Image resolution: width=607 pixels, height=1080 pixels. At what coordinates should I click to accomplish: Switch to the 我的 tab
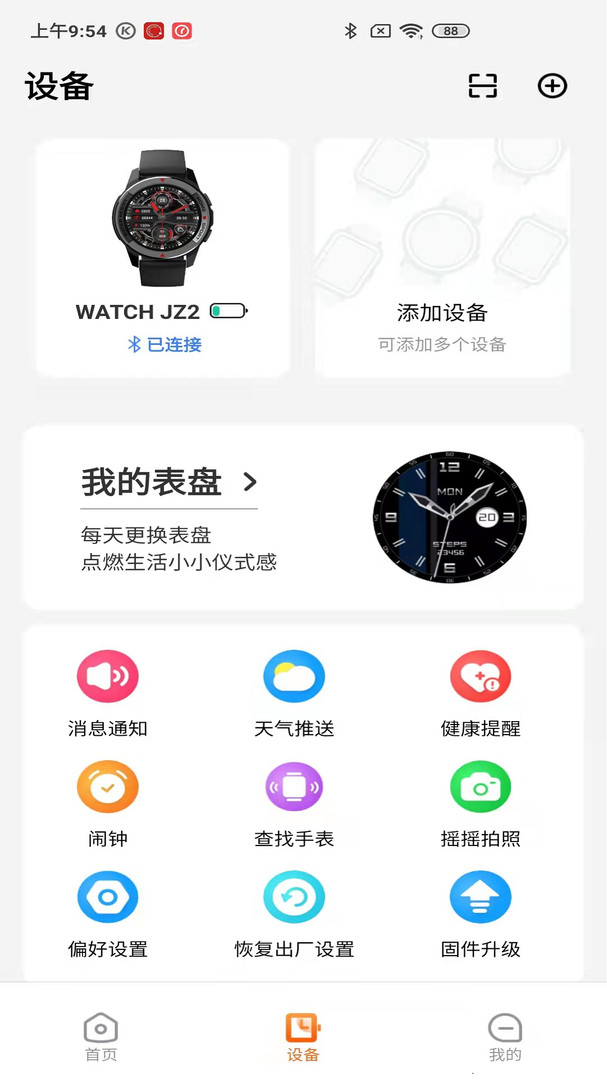(x=505, y=1037)
